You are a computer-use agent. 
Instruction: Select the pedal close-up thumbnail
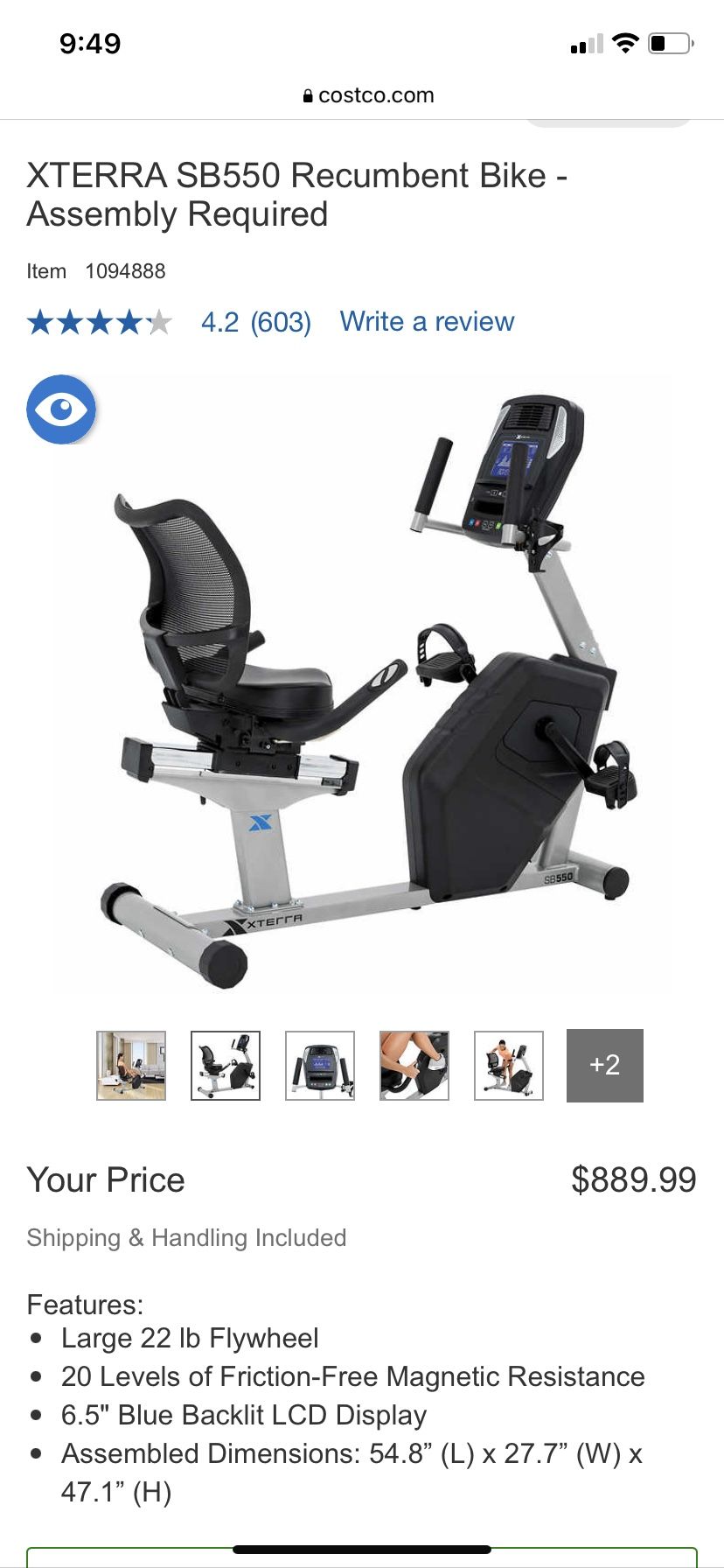[x=414, y=1065]
